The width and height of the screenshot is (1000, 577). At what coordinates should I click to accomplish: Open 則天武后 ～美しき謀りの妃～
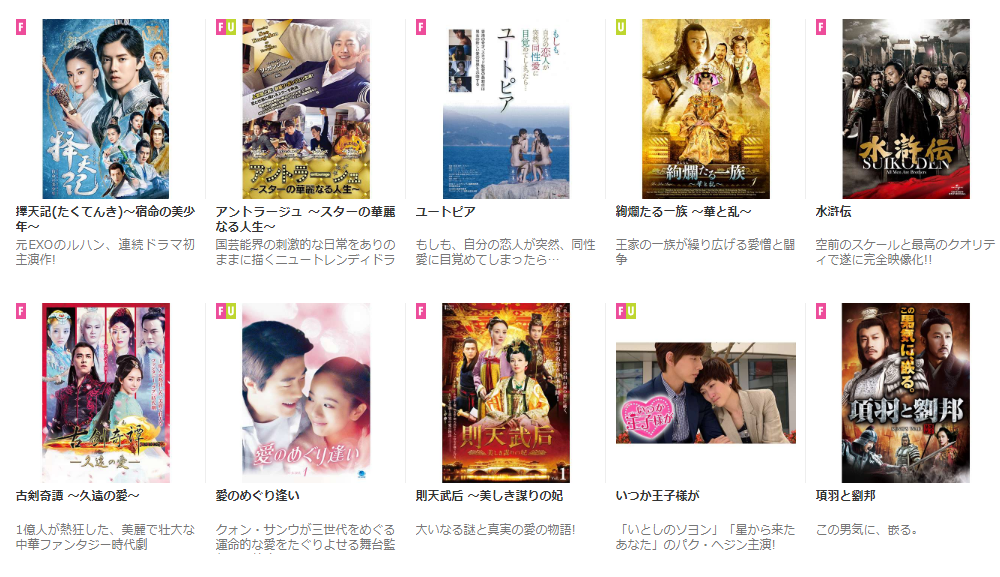[x=506, y=393]
